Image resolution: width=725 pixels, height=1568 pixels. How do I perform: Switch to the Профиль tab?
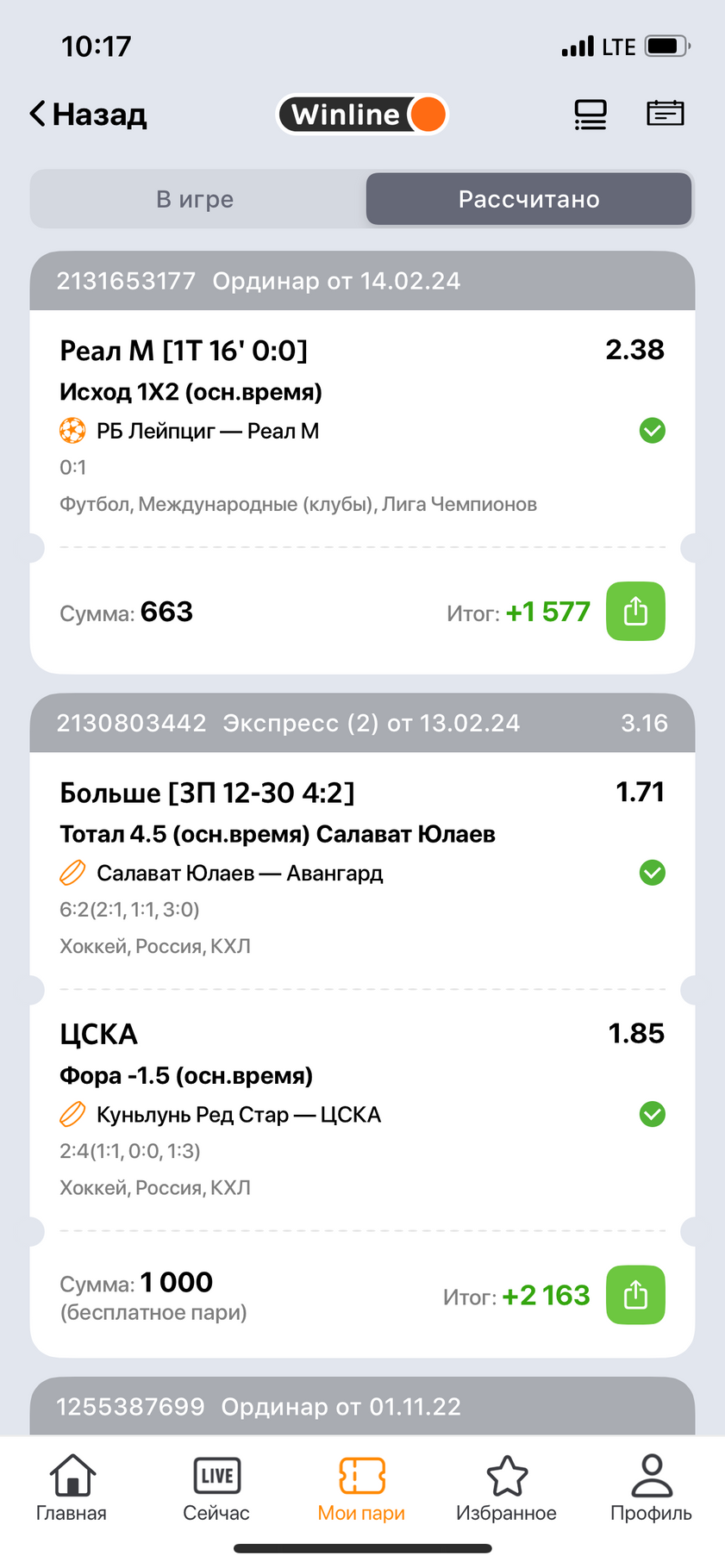pyautogui.click(x=651, y=1489)
